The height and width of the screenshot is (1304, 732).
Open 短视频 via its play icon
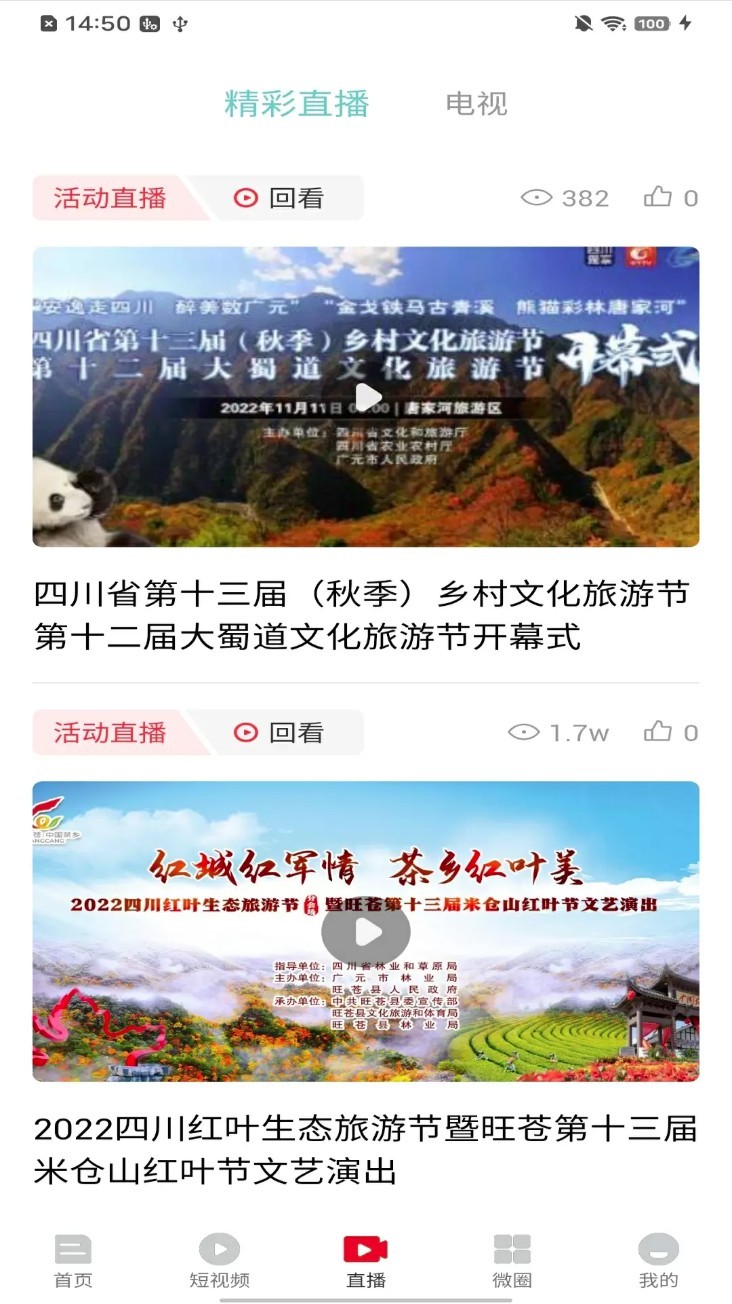pos(219,1250)
